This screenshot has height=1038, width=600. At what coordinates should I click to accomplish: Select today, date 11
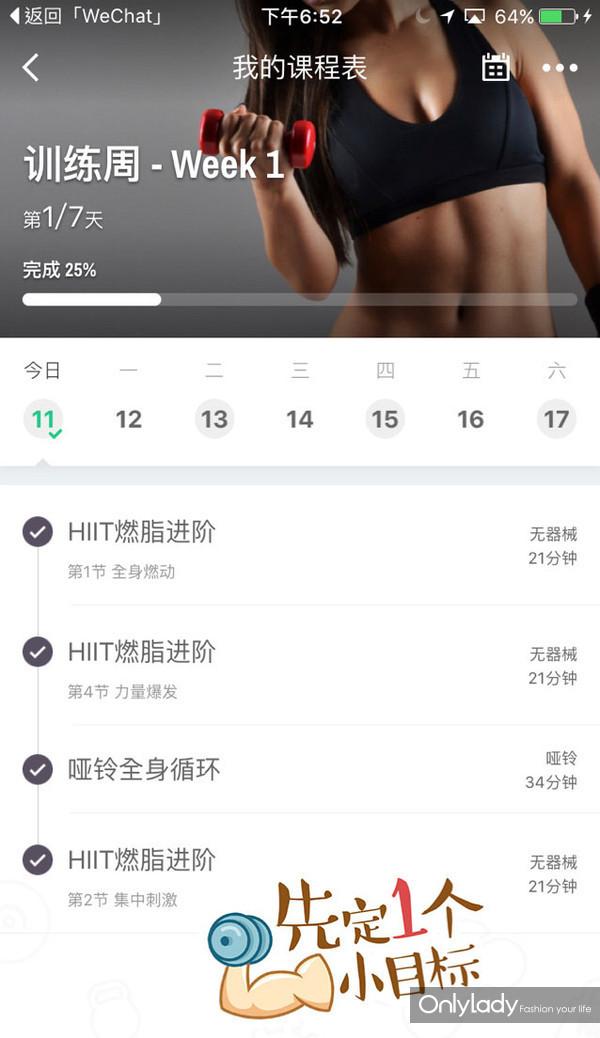coord(43,419)
